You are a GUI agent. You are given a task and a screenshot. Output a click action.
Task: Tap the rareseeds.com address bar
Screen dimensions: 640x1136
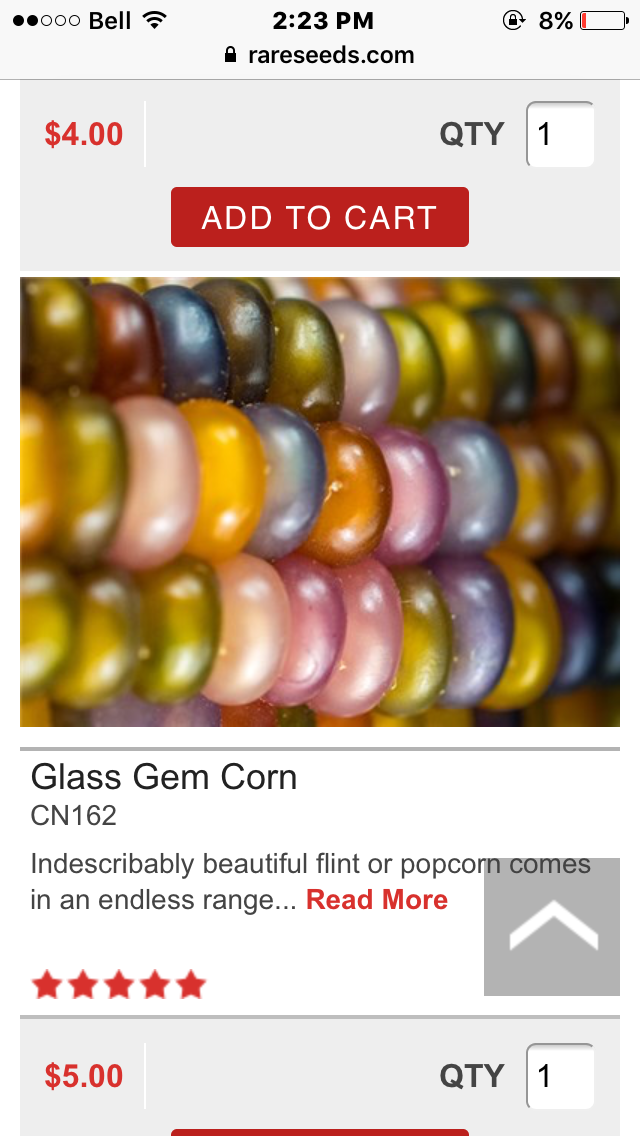coord(320,55)
